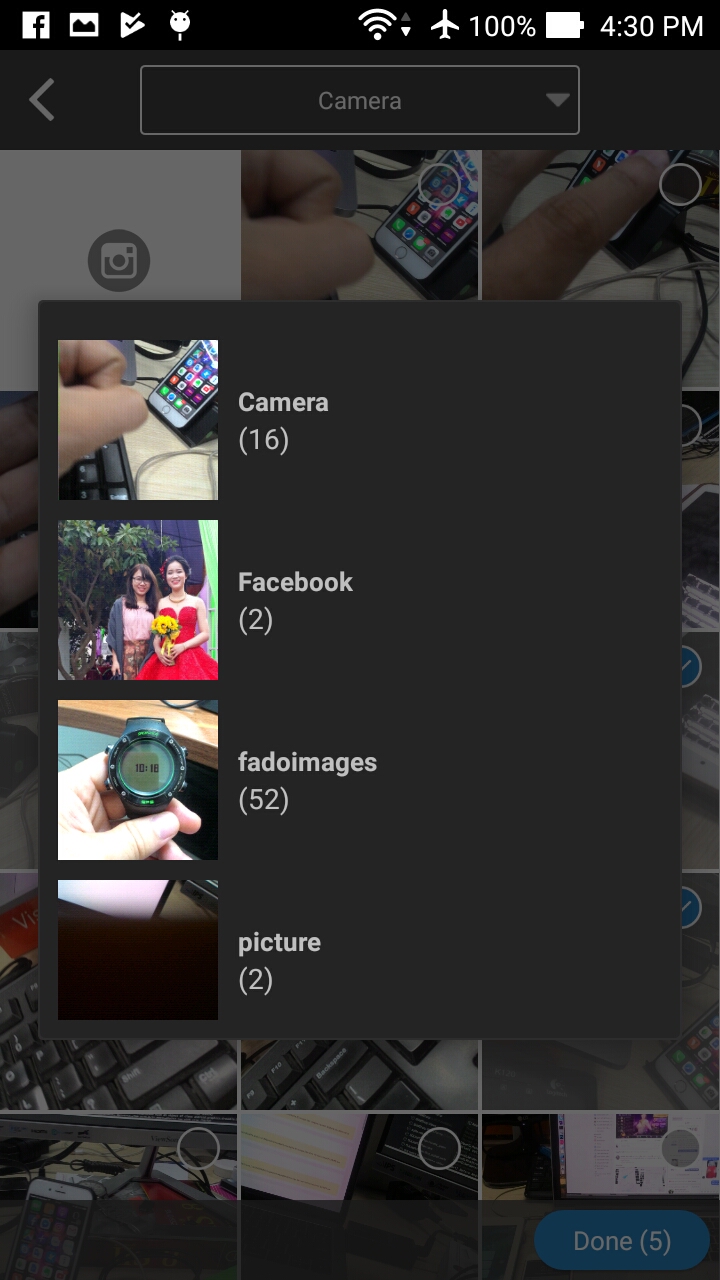Open the Instagram import tile
The width and height of the screenshot is (720, 1280).
click(x=119, y=261)
